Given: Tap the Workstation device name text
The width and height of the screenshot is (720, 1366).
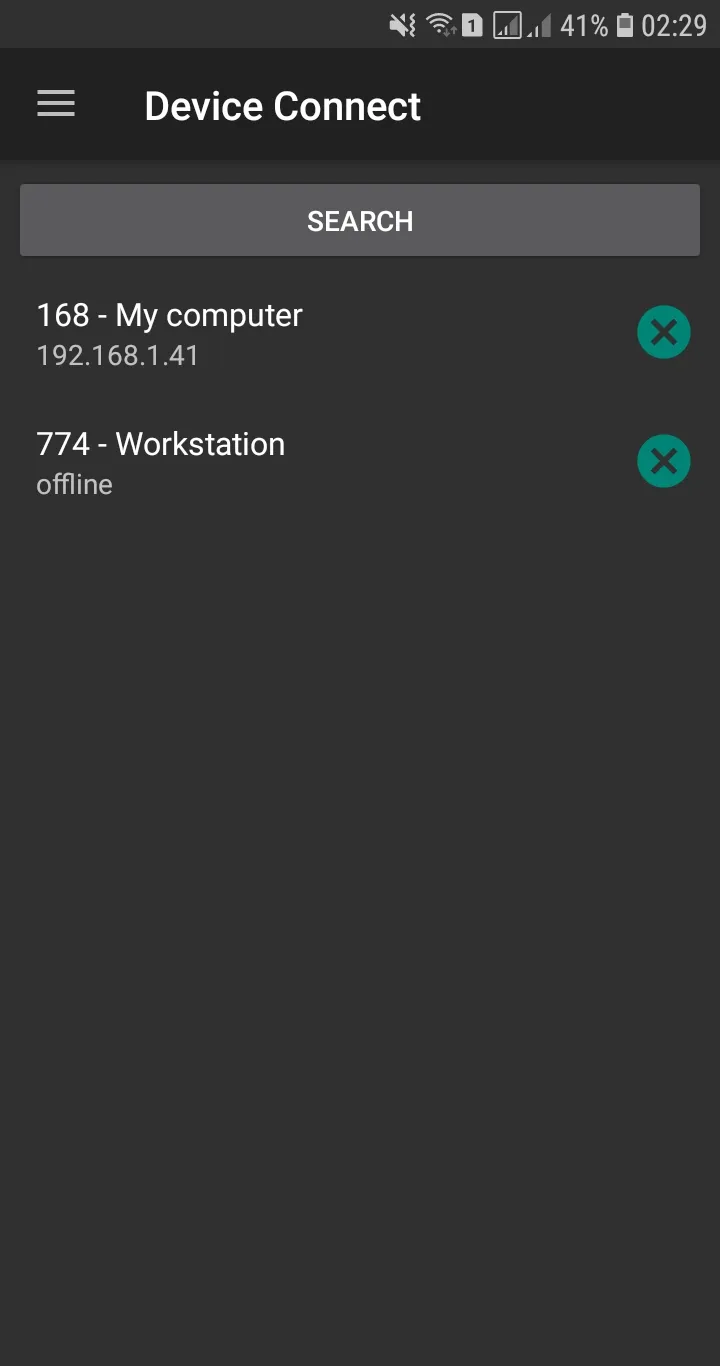Looking at the screenshot, I should click(200, 444).
